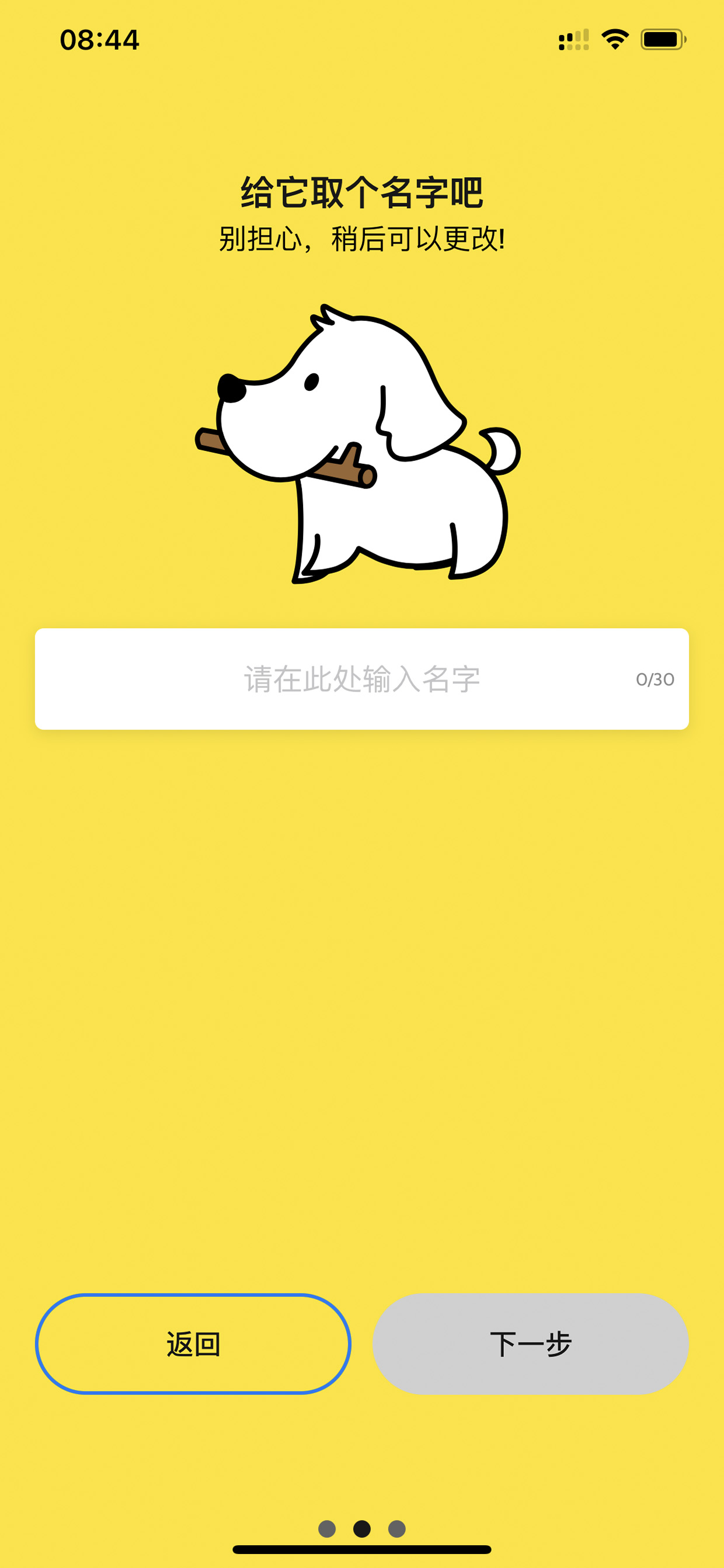The image size is (724, 1568).
Task: Tap the 下一步 button to continue
Action: click(531, 1344)
